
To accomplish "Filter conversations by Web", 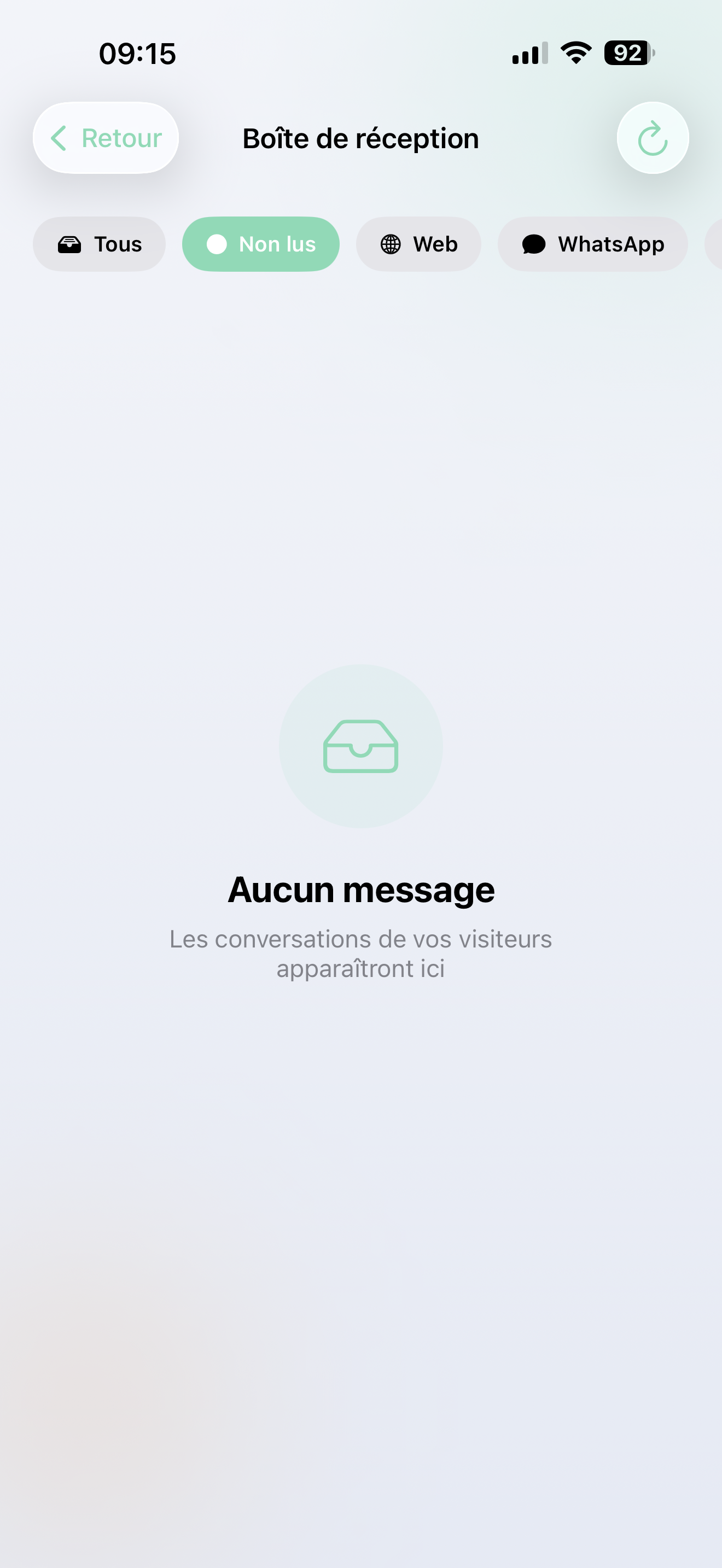I will tap(418, 244).
